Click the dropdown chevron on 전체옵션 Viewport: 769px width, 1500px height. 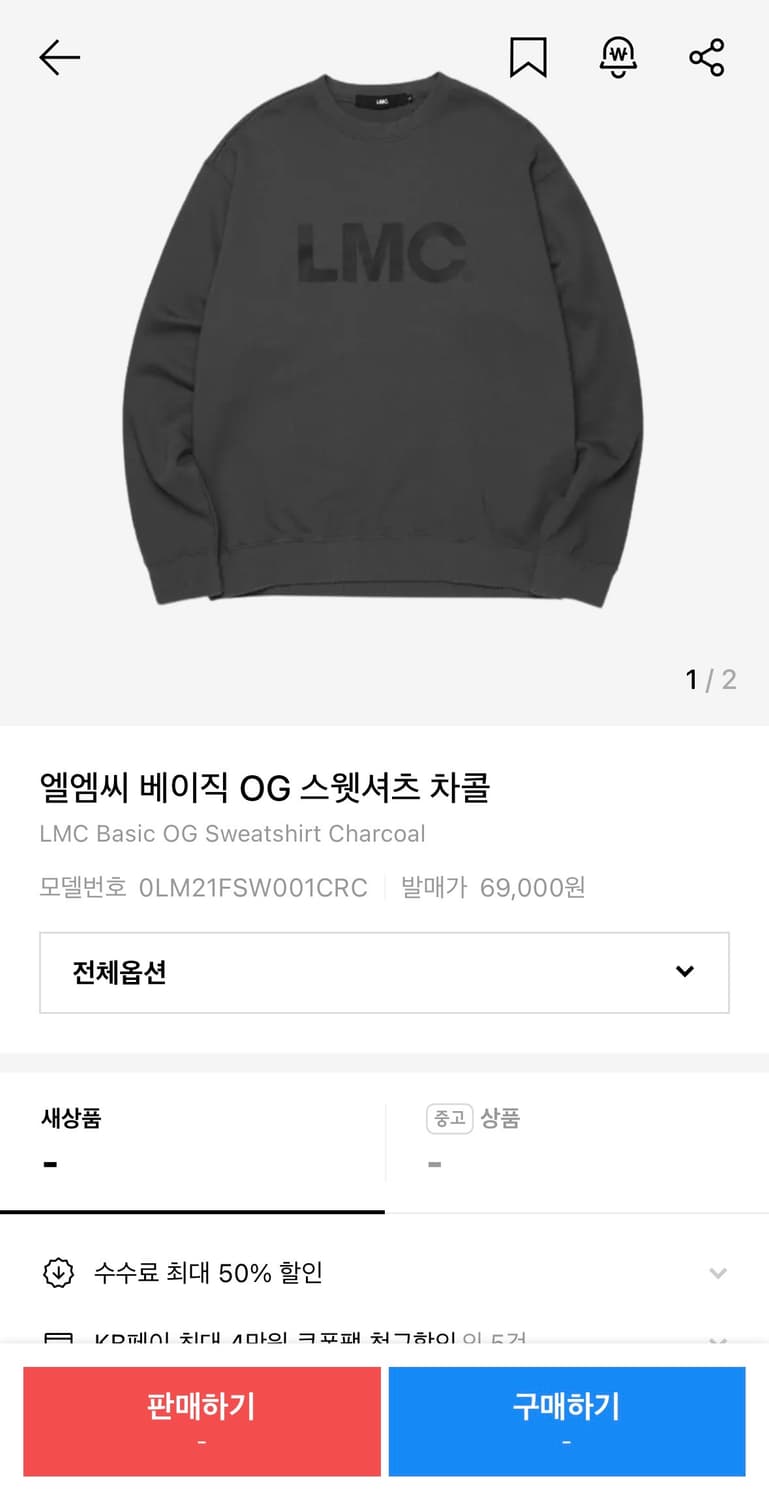tap(684, 971)
